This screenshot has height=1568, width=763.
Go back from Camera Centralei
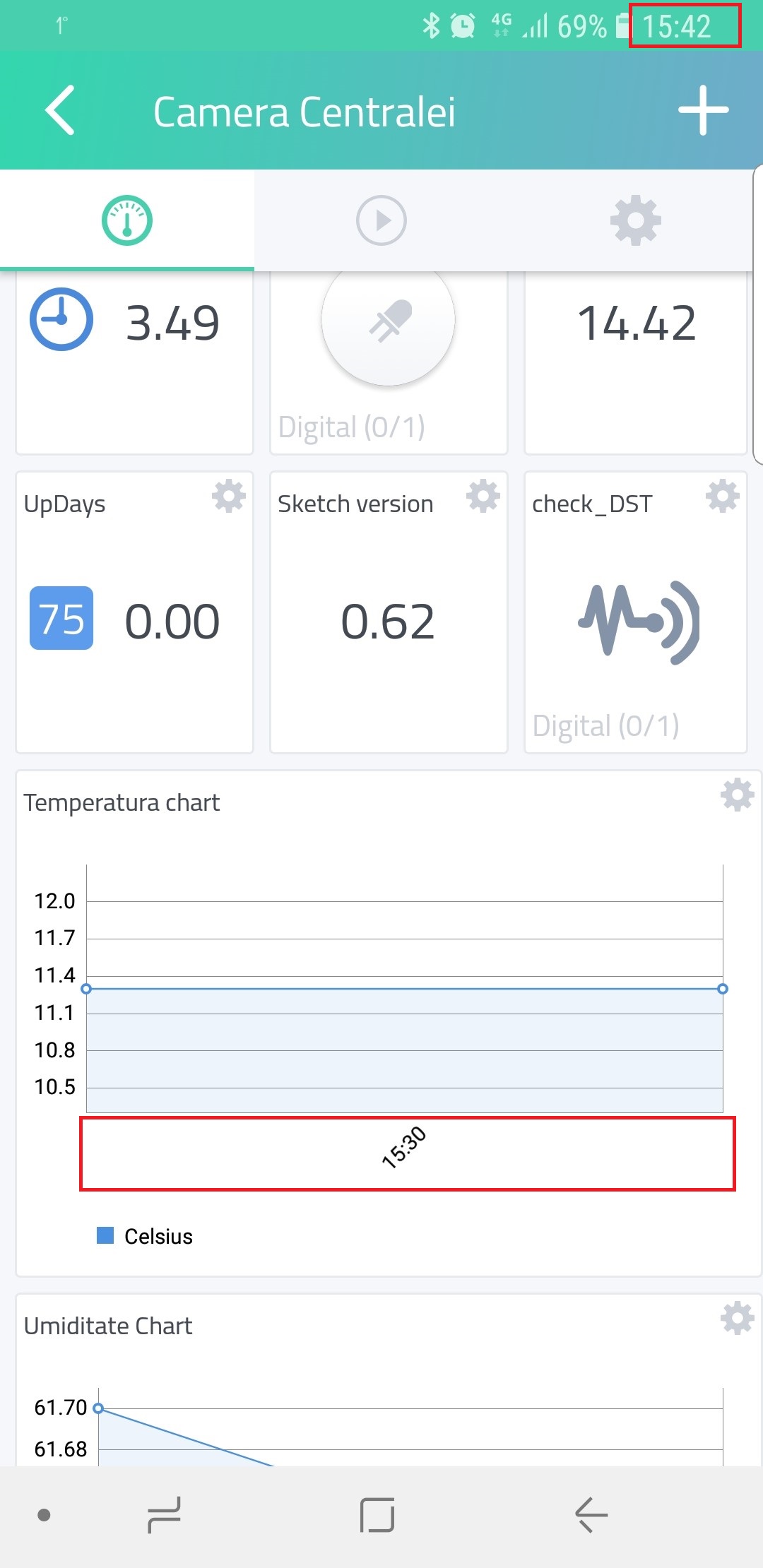click(x=61, y=111)
